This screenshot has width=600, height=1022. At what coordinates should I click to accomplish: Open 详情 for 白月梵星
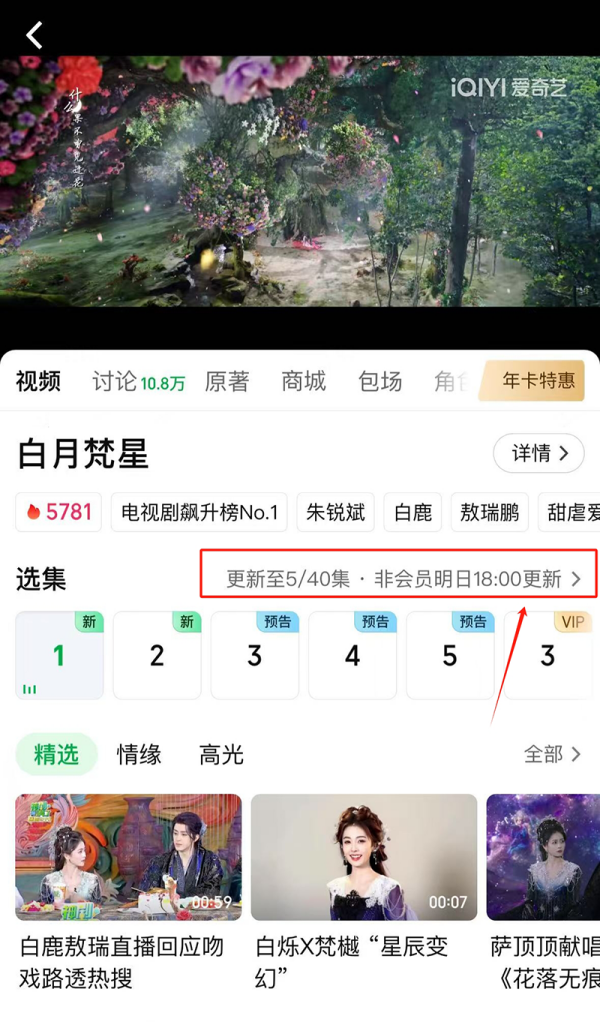pos(538,453)
